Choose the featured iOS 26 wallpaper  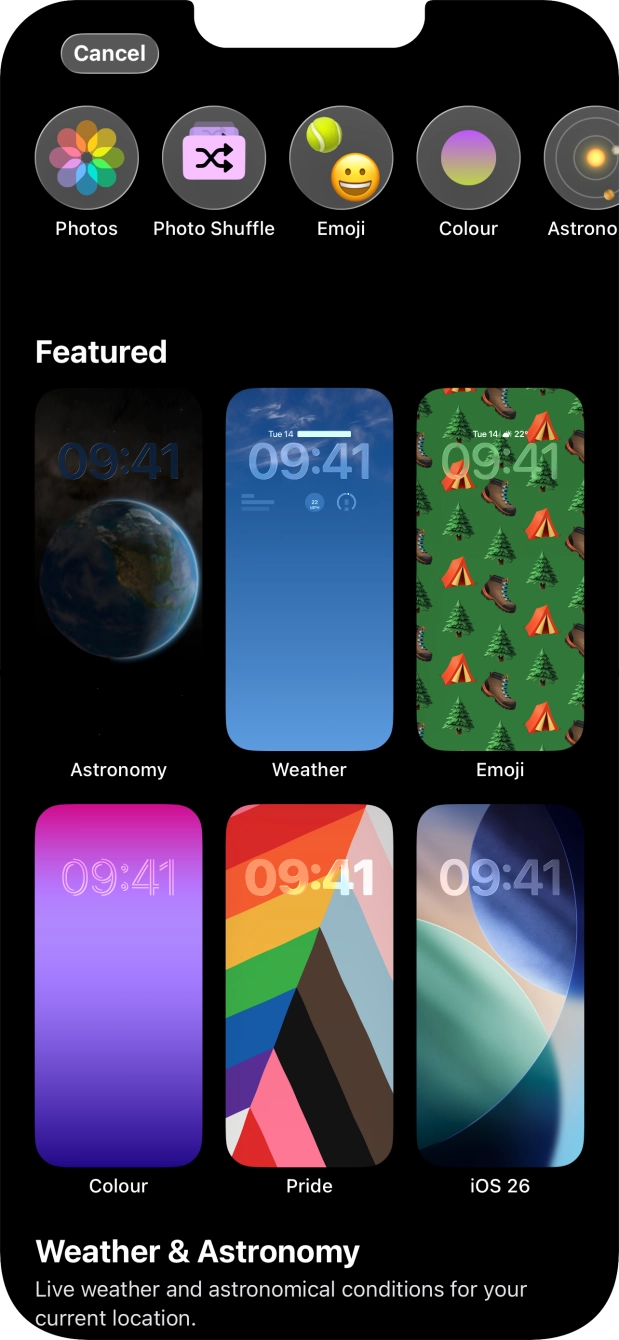pos(500,985)
